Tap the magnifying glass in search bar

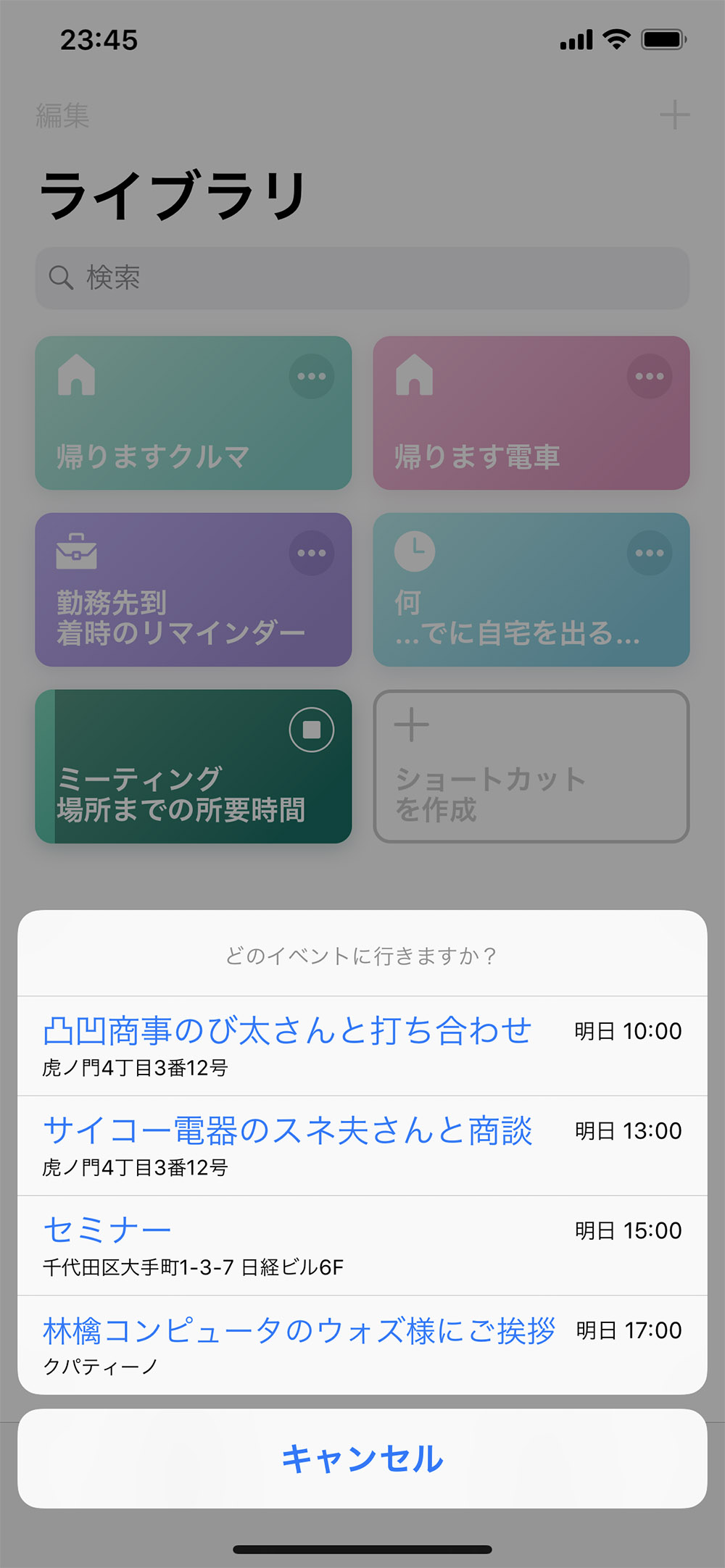[x=61, y=278]
